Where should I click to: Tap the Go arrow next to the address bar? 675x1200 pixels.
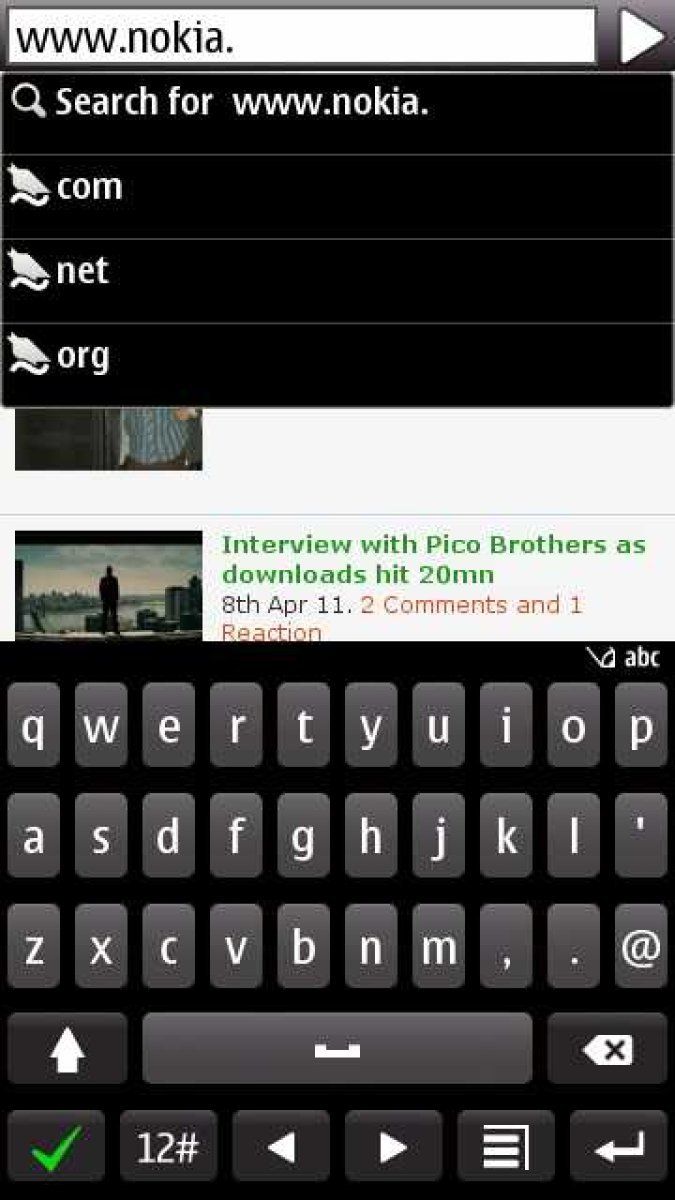[641, 38]
